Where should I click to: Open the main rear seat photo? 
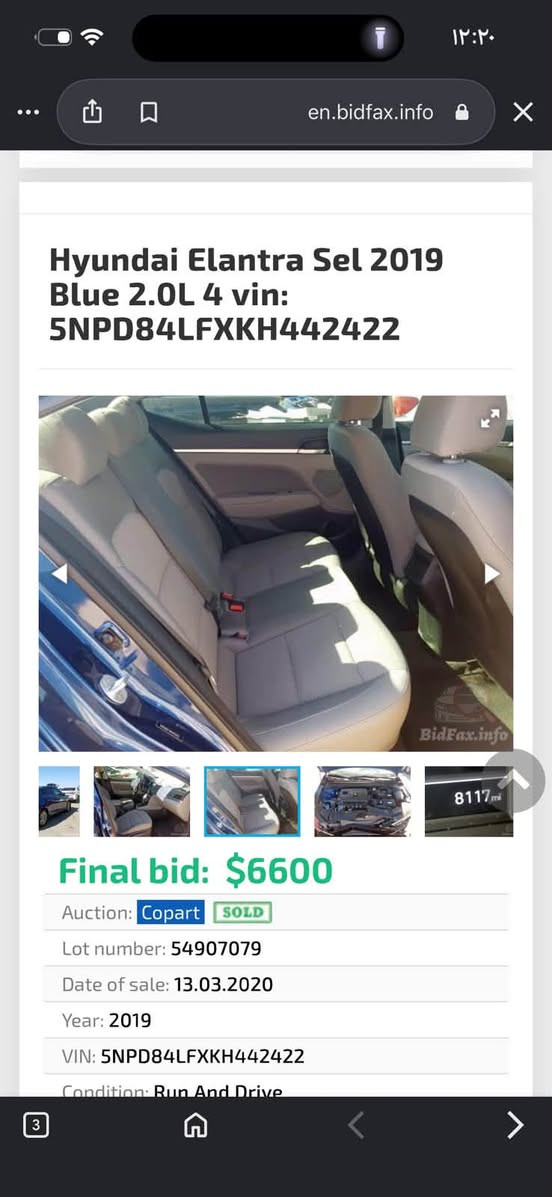point(276,573)
